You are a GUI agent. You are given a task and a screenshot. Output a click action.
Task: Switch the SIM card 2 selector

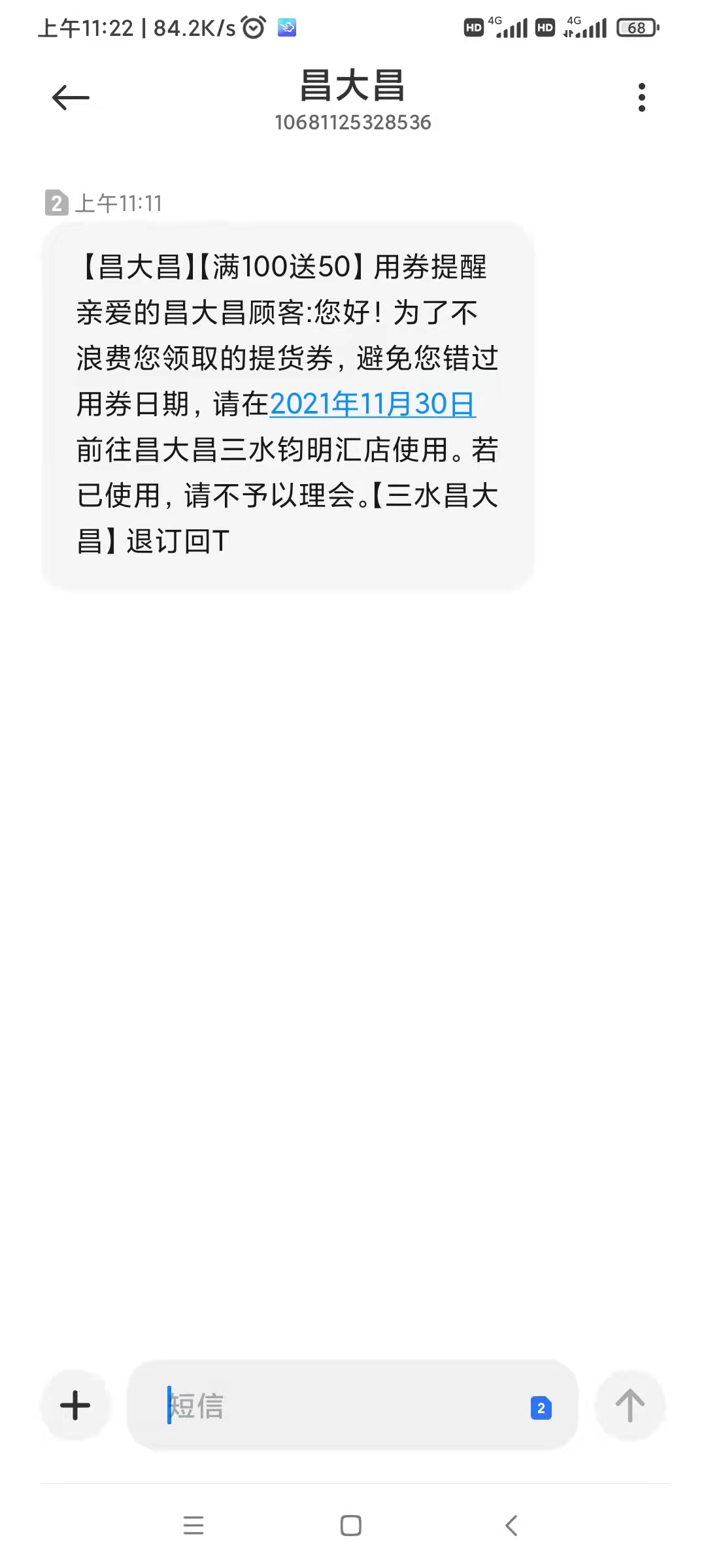click(541, 1408)
